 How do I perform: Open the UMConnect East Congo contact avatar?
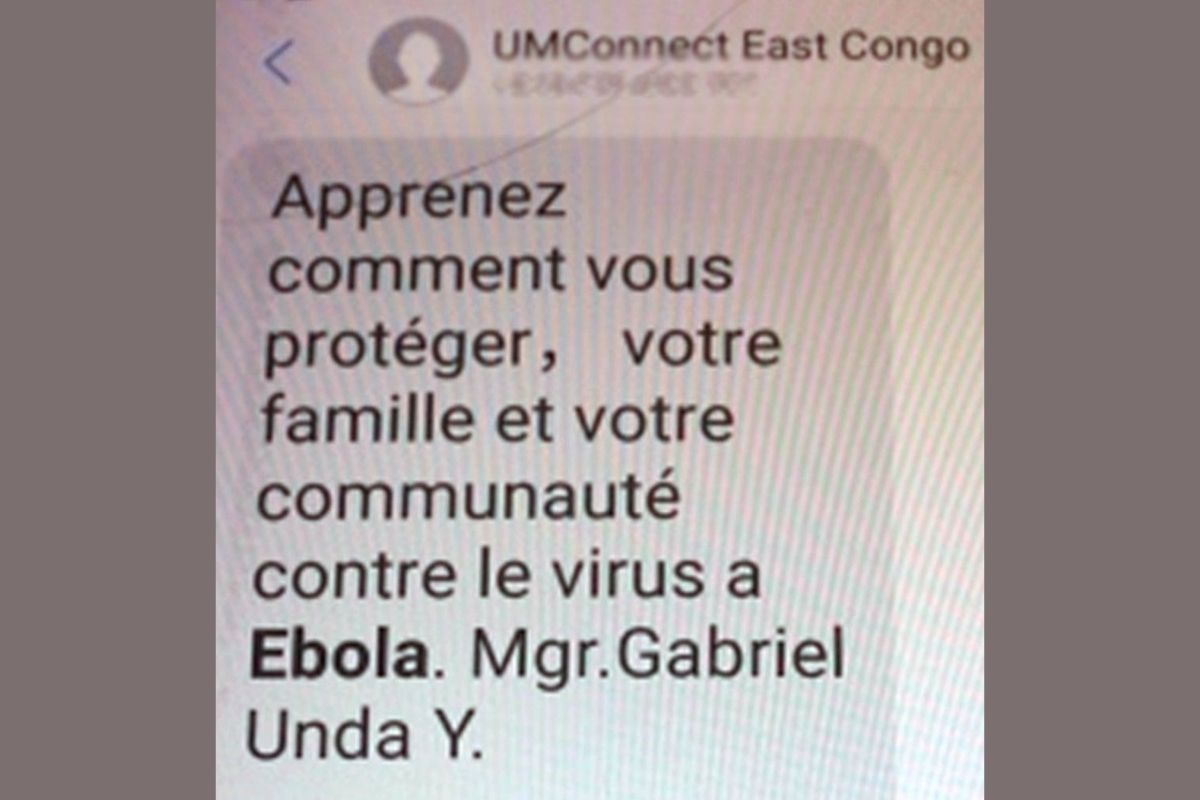point(418,62)
